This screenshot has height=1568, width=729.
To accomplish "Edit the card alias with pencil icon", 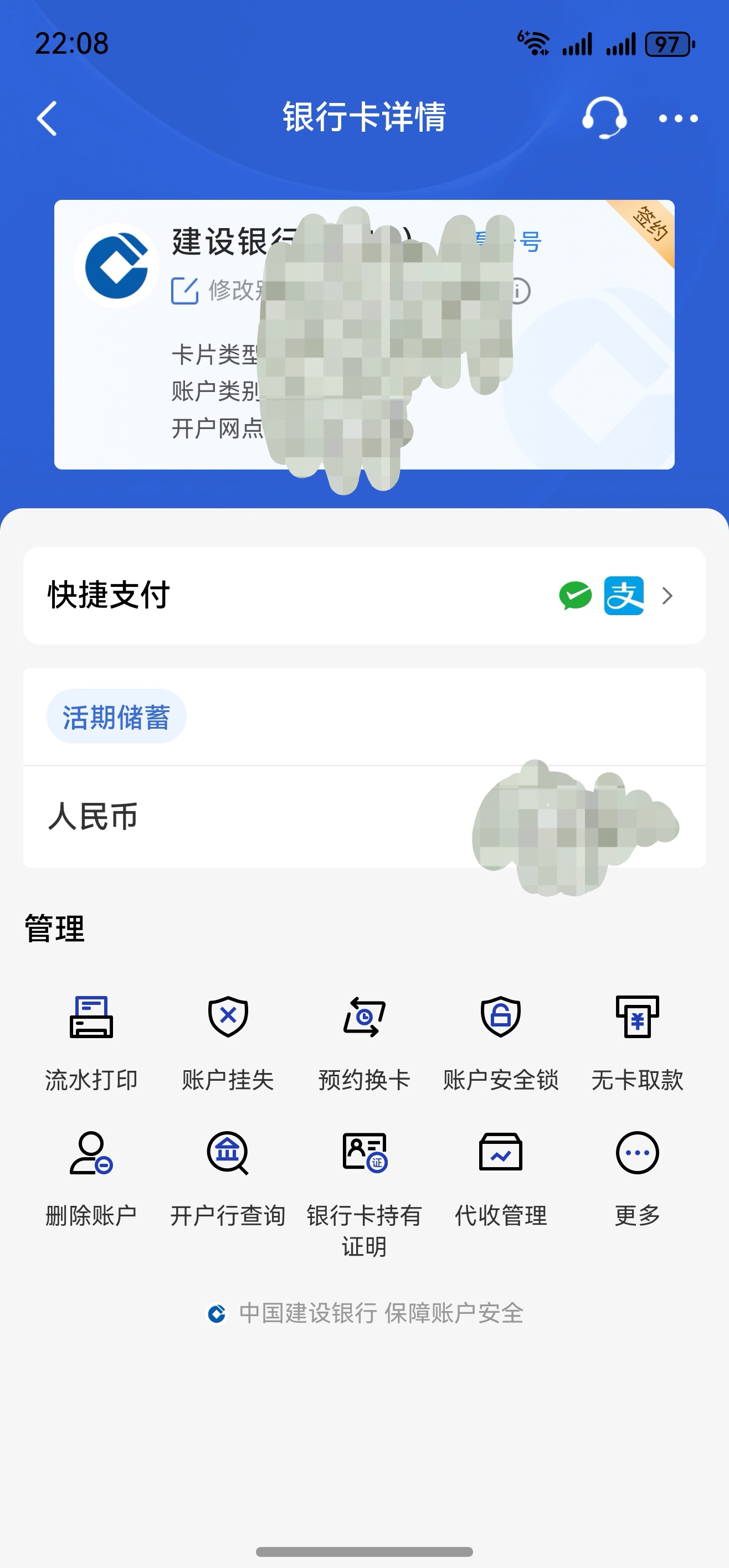I will pos(185,290).
